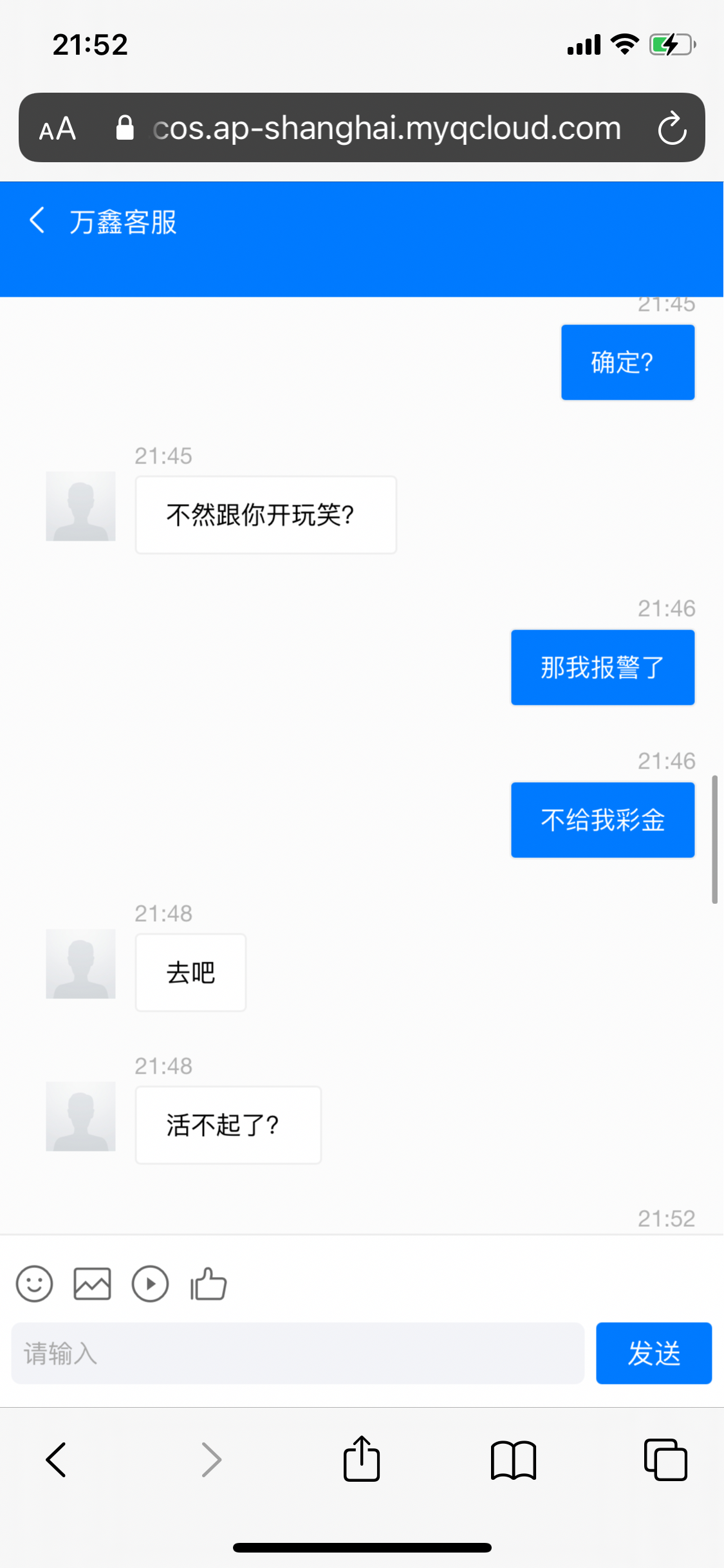Screen dimensions: 724x1568
Task: Reload the page in Safari
Action: click(672, 128)
